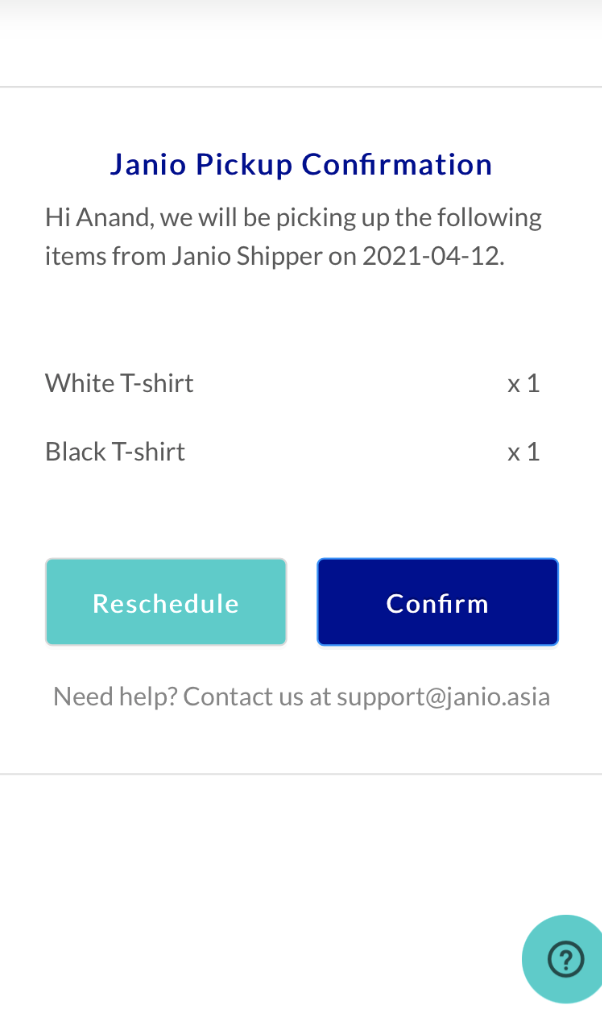Confirm the Janio pickup
This screenshot has width=602, height=1016.
click(437, 602)
